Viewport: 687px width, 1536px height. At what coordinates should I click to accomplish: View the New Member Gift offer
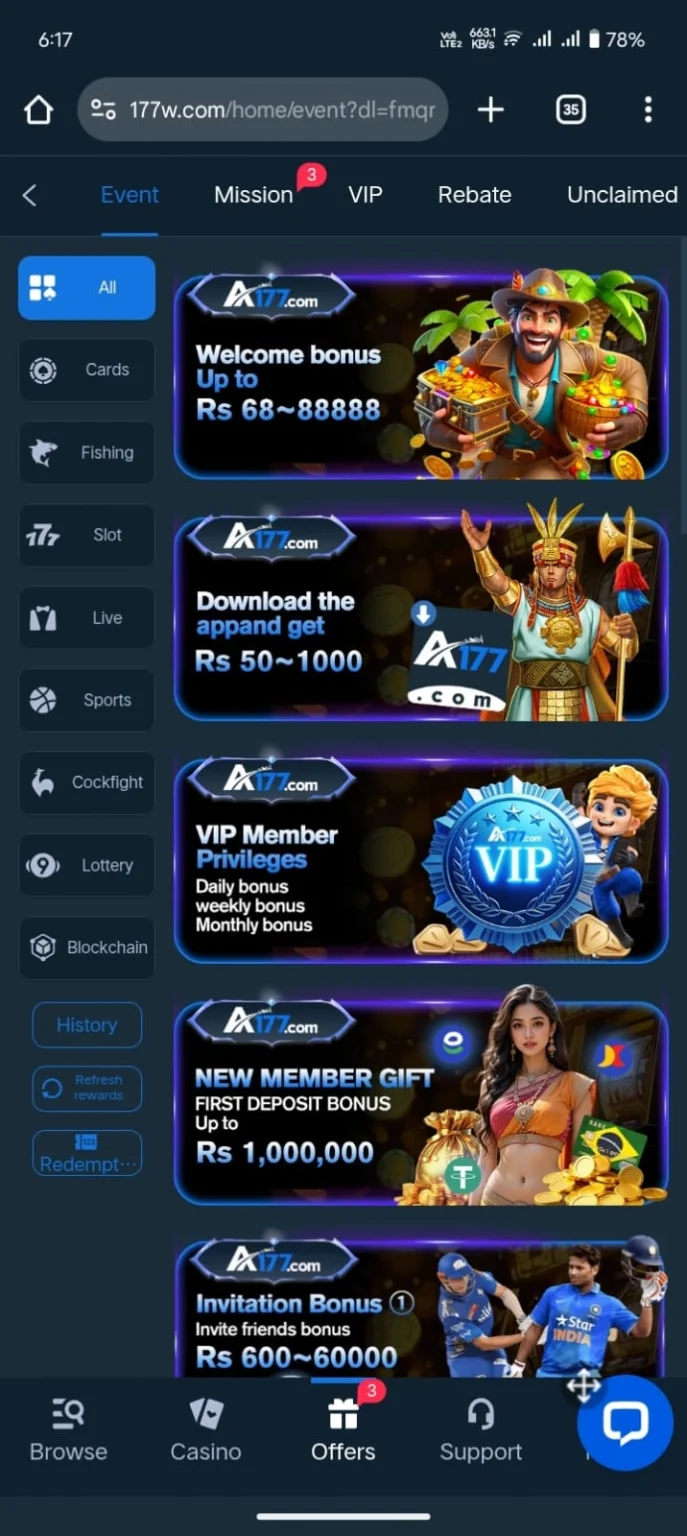pyautogui.click(x=420, y=1103)
